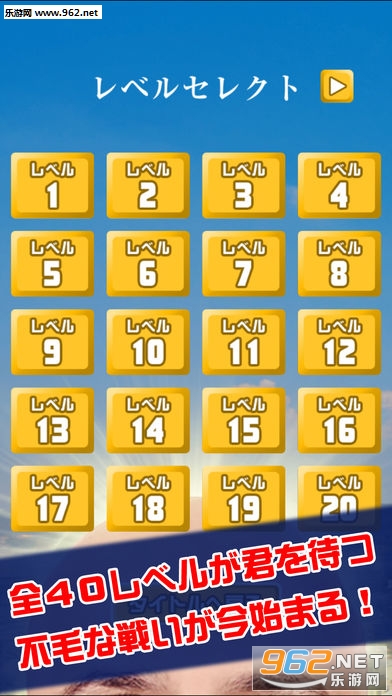Start レベル 8

pos(339,264)
